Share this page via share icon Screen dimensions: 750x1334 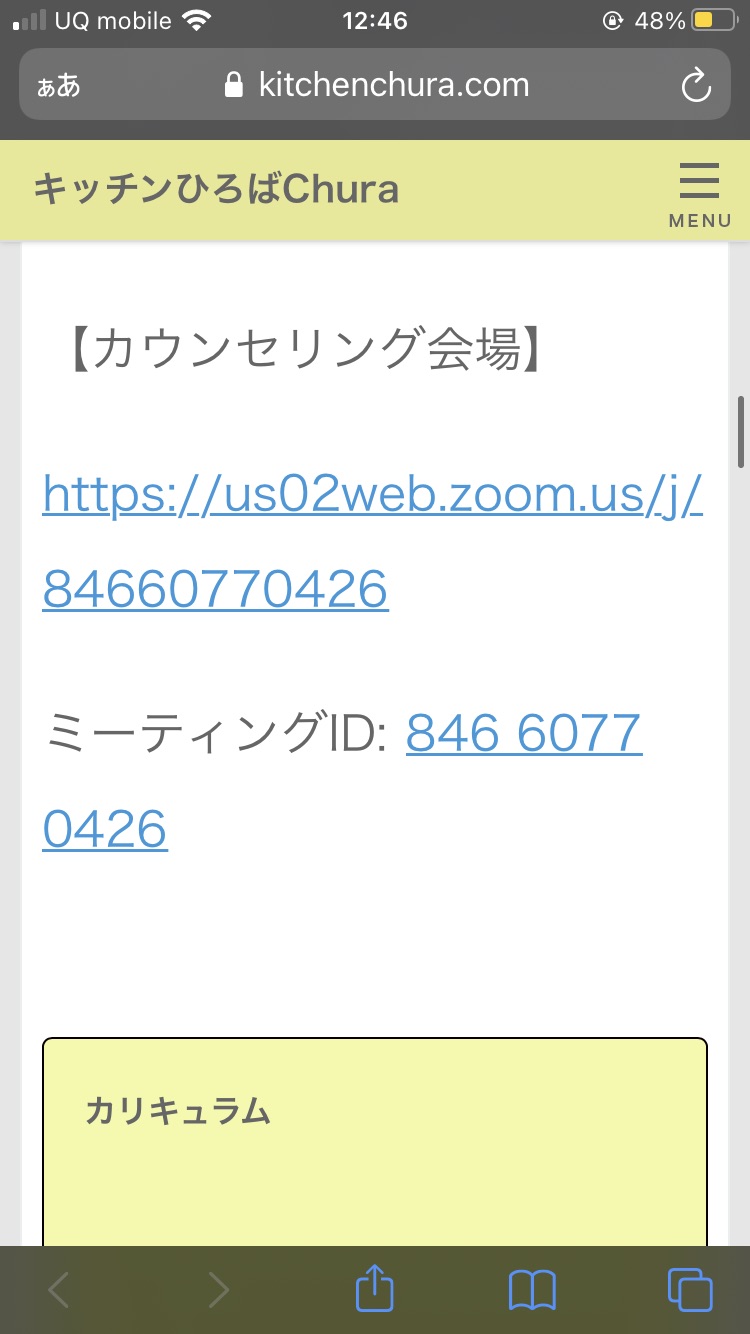(375, 1288)
